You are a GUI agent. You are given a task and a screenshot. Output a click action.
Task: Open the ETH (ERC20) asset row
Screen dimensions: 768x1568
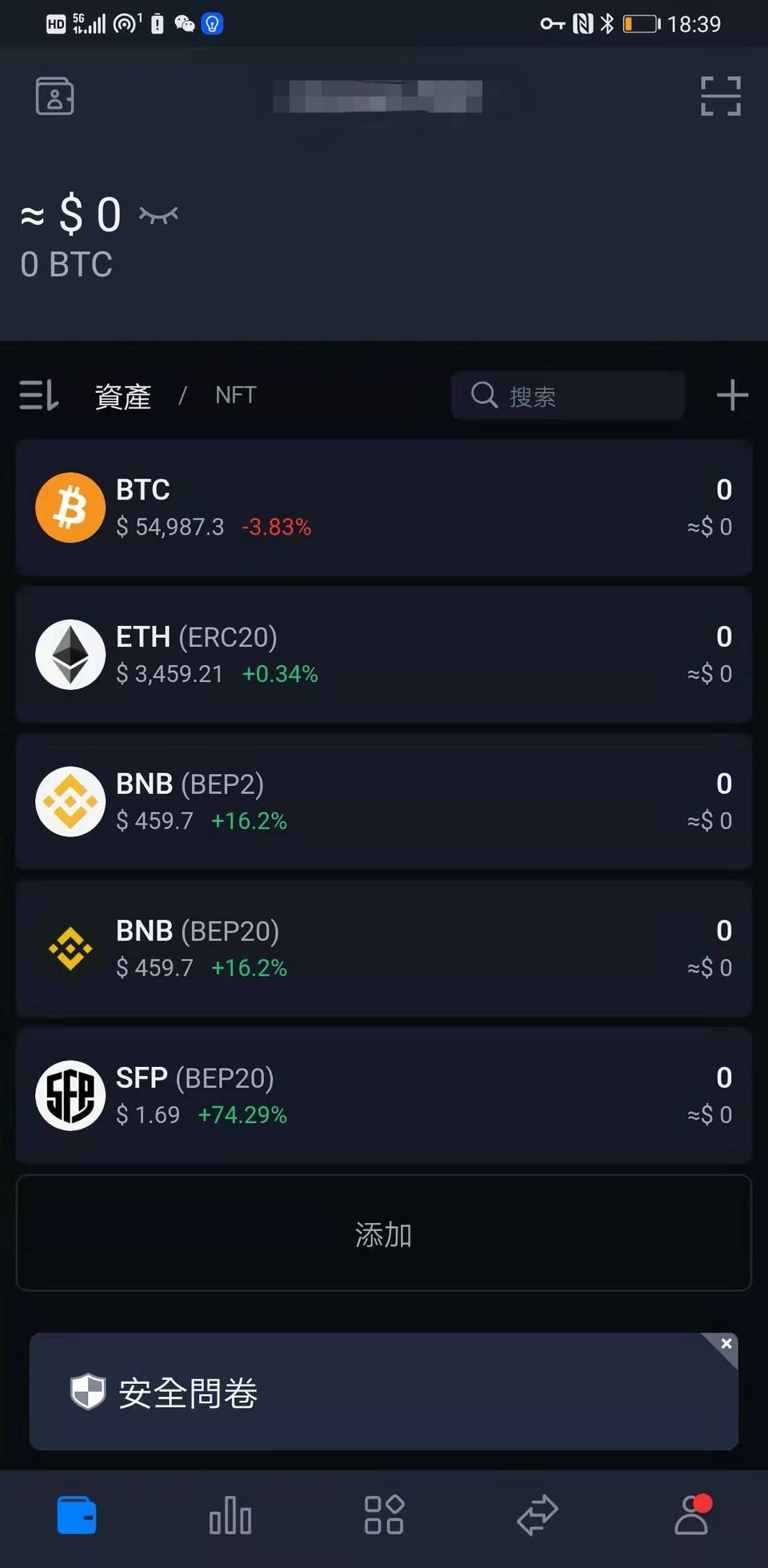pyautogui.click(x=384, y=655)
